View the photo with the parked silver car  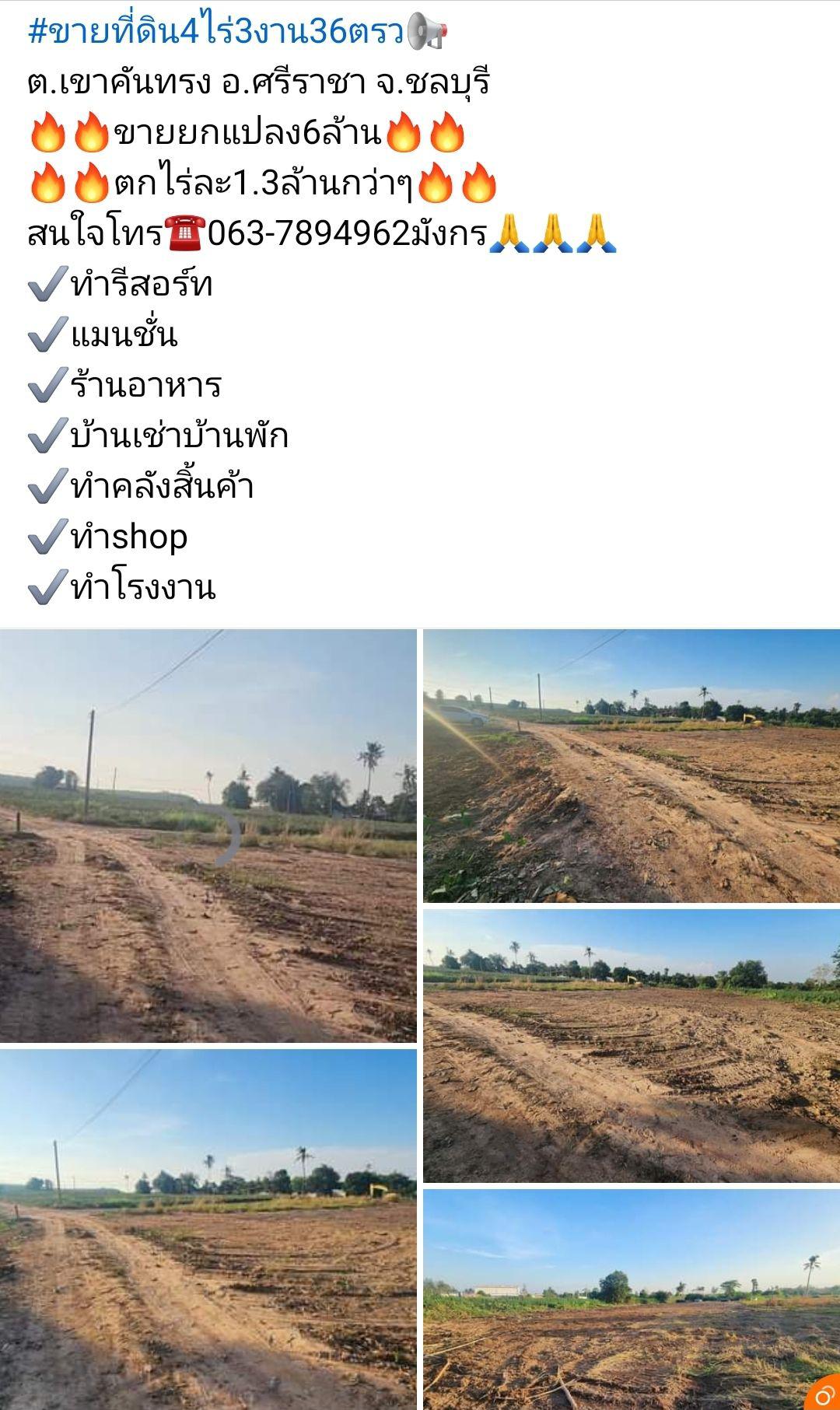[x=632, y=766]
